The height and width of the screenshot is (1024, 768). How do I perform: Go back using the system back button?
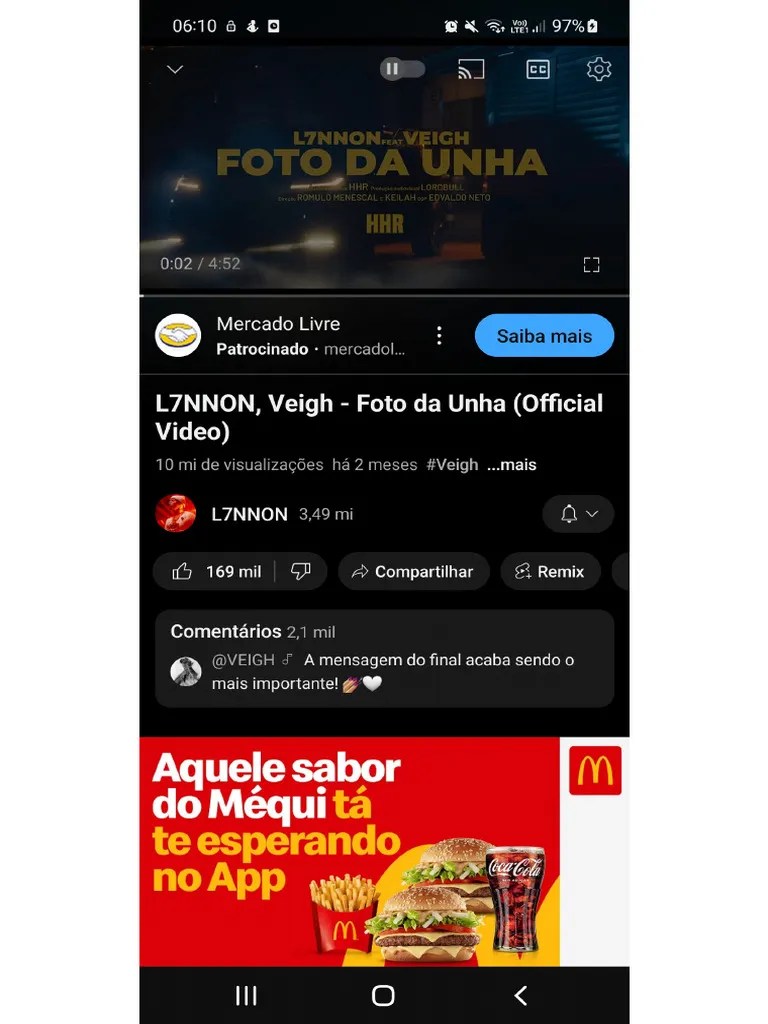point(520,995)
